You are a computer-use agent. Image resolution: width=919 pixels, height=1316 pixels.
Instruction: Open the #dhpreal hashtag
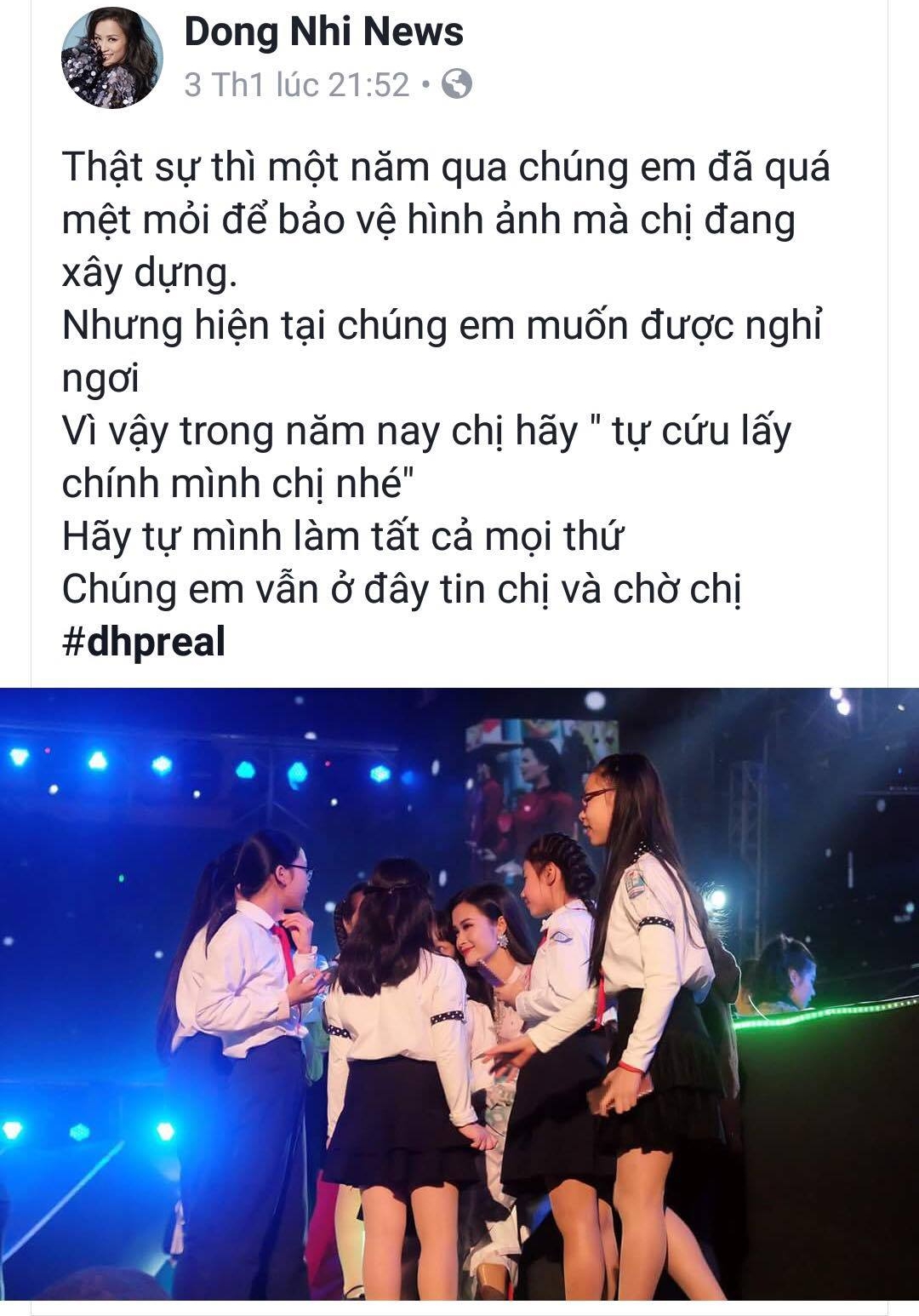click(144, 642)
